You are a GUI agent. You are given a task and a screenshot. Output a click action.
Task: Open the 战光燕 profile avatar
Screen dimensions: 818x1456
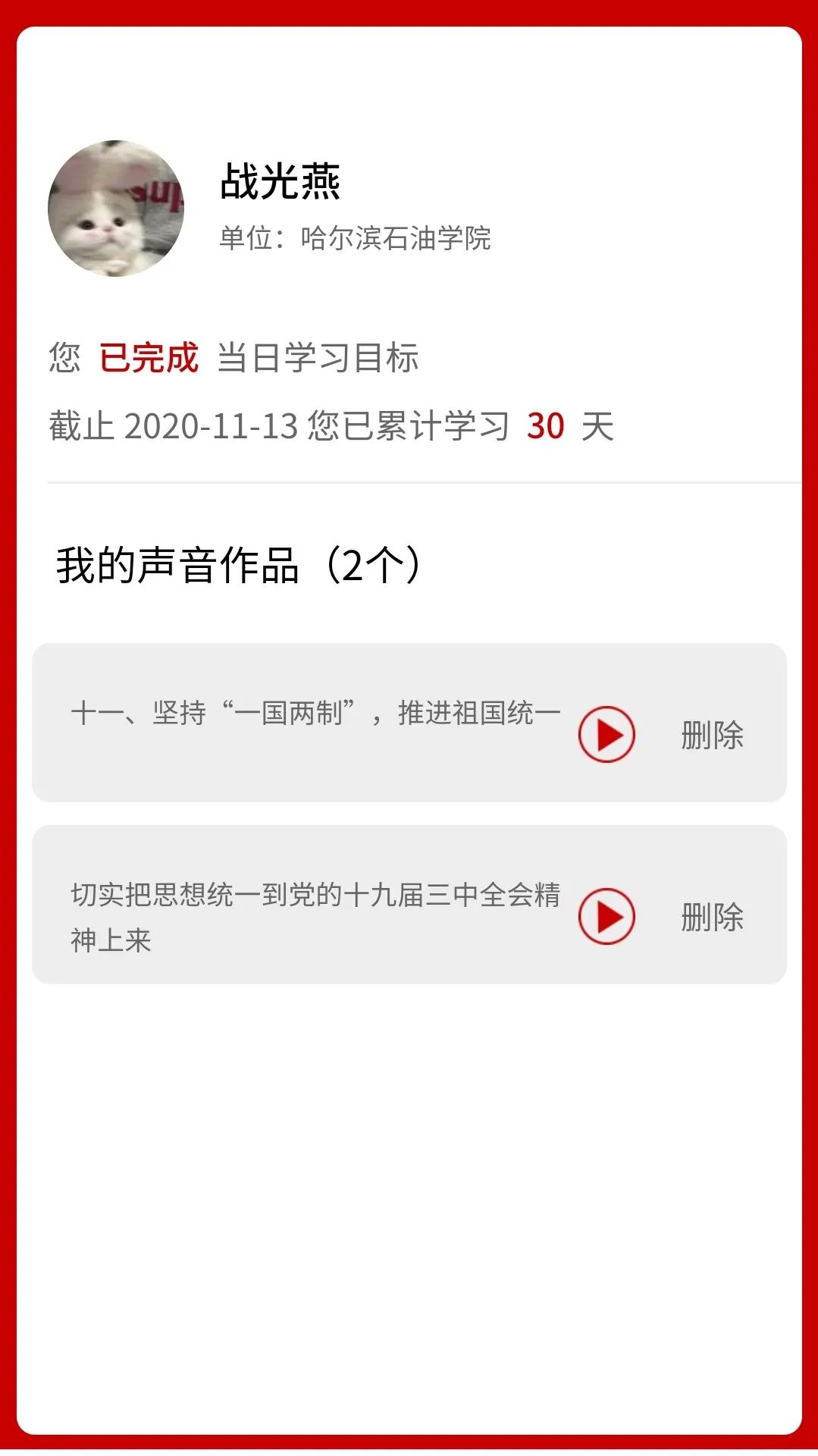click(x=116, y=209)
